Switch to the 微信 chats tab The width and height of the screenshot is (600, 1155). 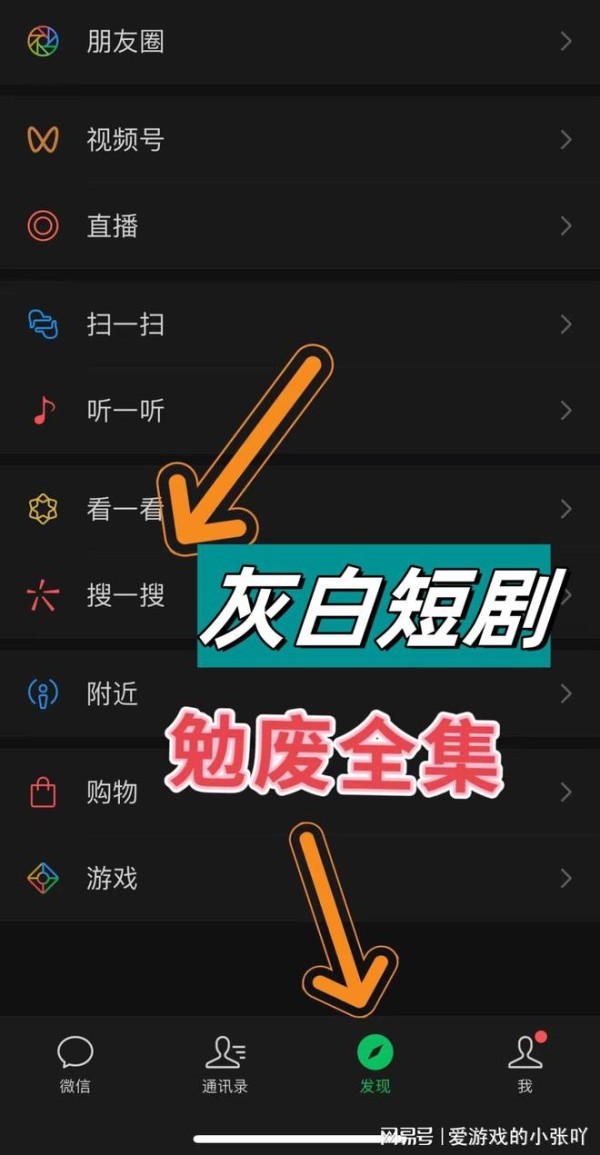(75, 1064)
